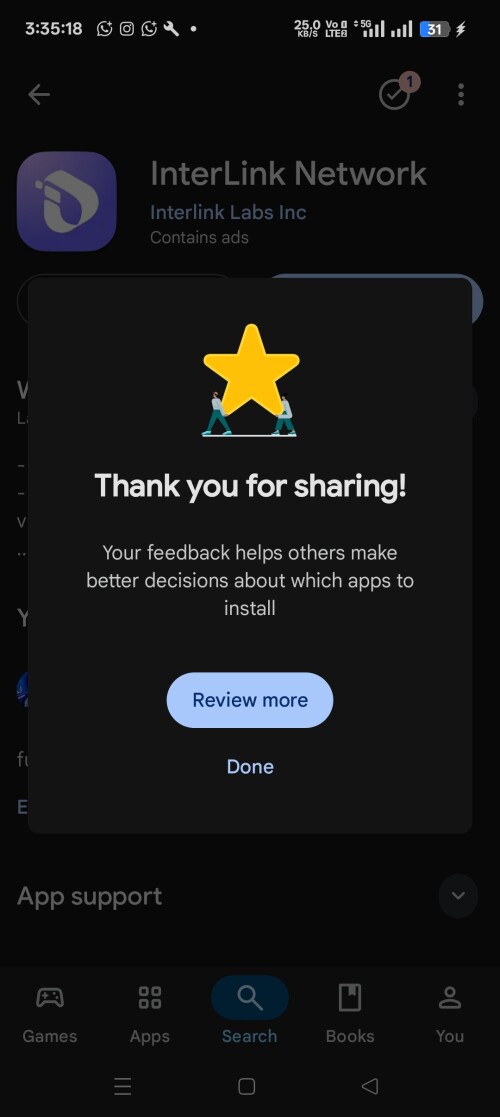Go back with the top arrow
The width and height of the screenshot is (500, 1117).
coord(38,94)
